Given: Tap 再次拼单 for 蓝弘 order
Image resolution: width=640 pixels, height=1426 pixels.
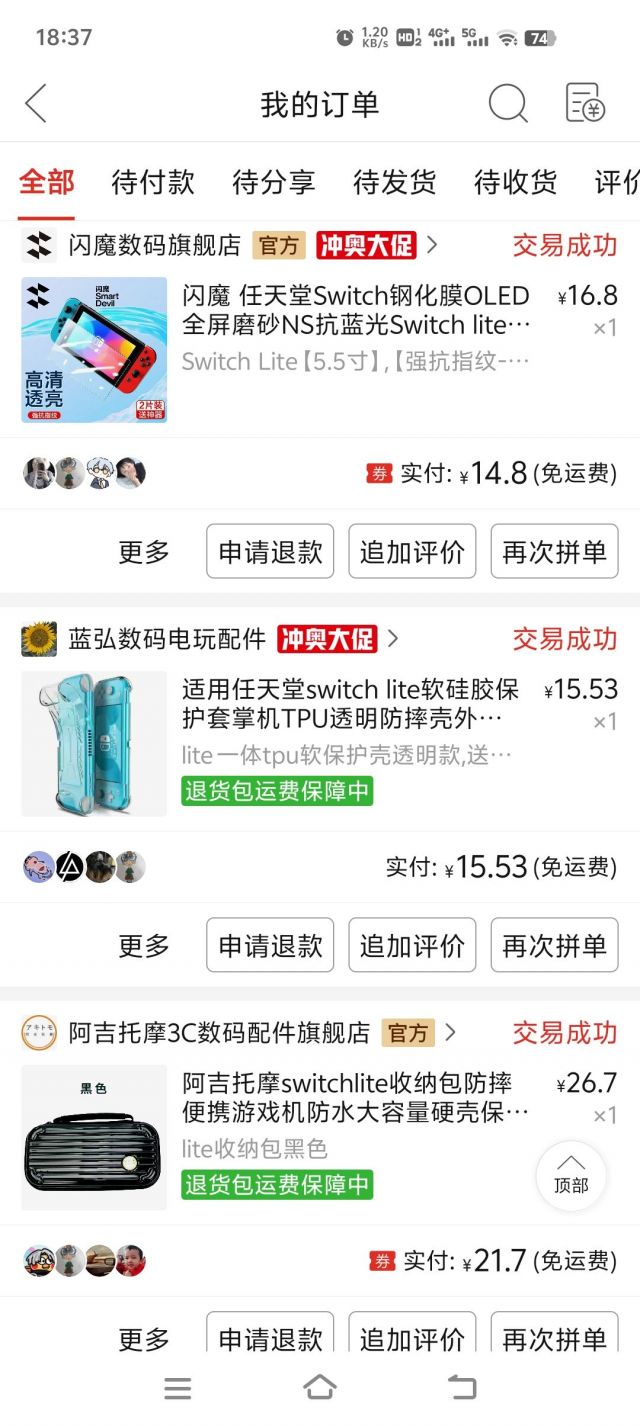Looking at the screenshot, I should (x=554, y=945).
